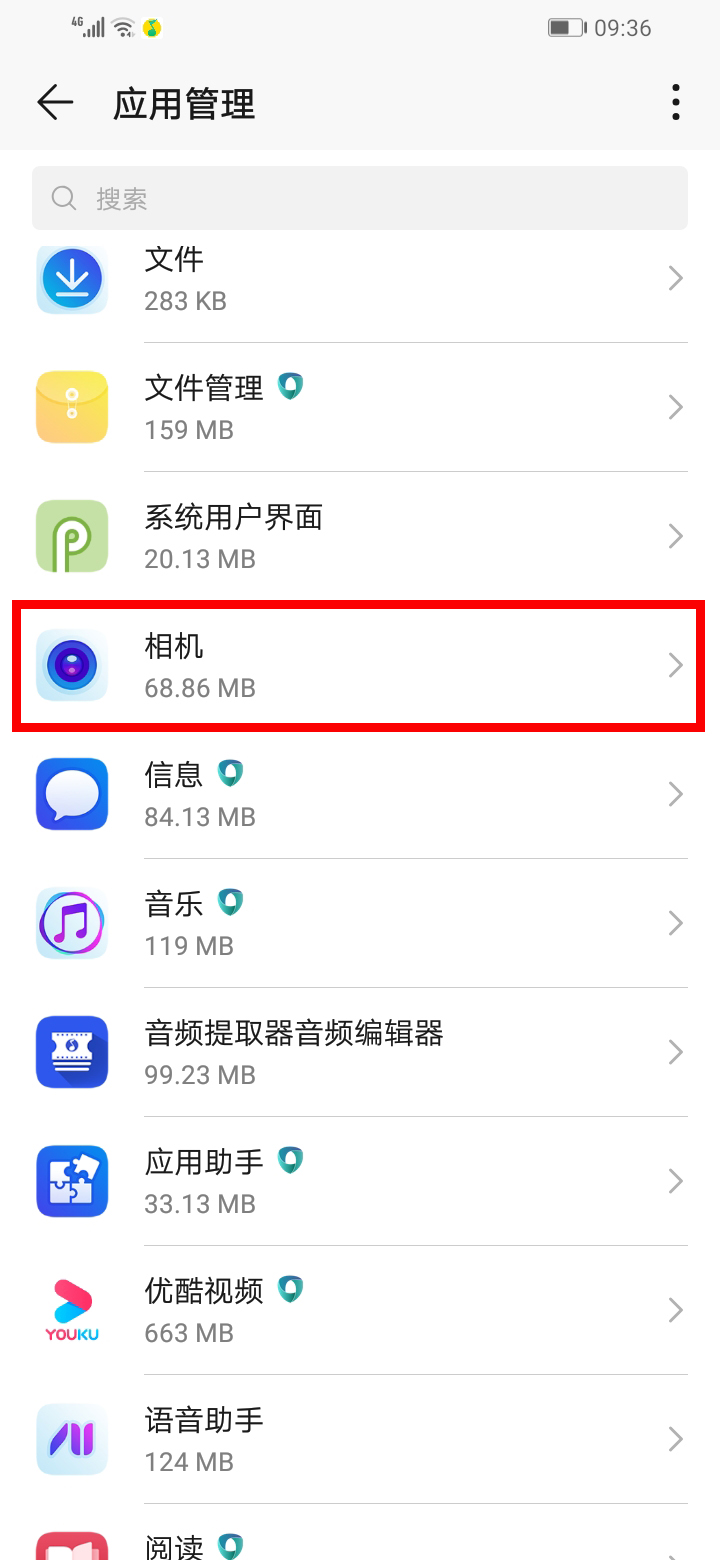Select the 系统用户界面 row
This screenshot has height=1560, width=720.
[360, 536]
